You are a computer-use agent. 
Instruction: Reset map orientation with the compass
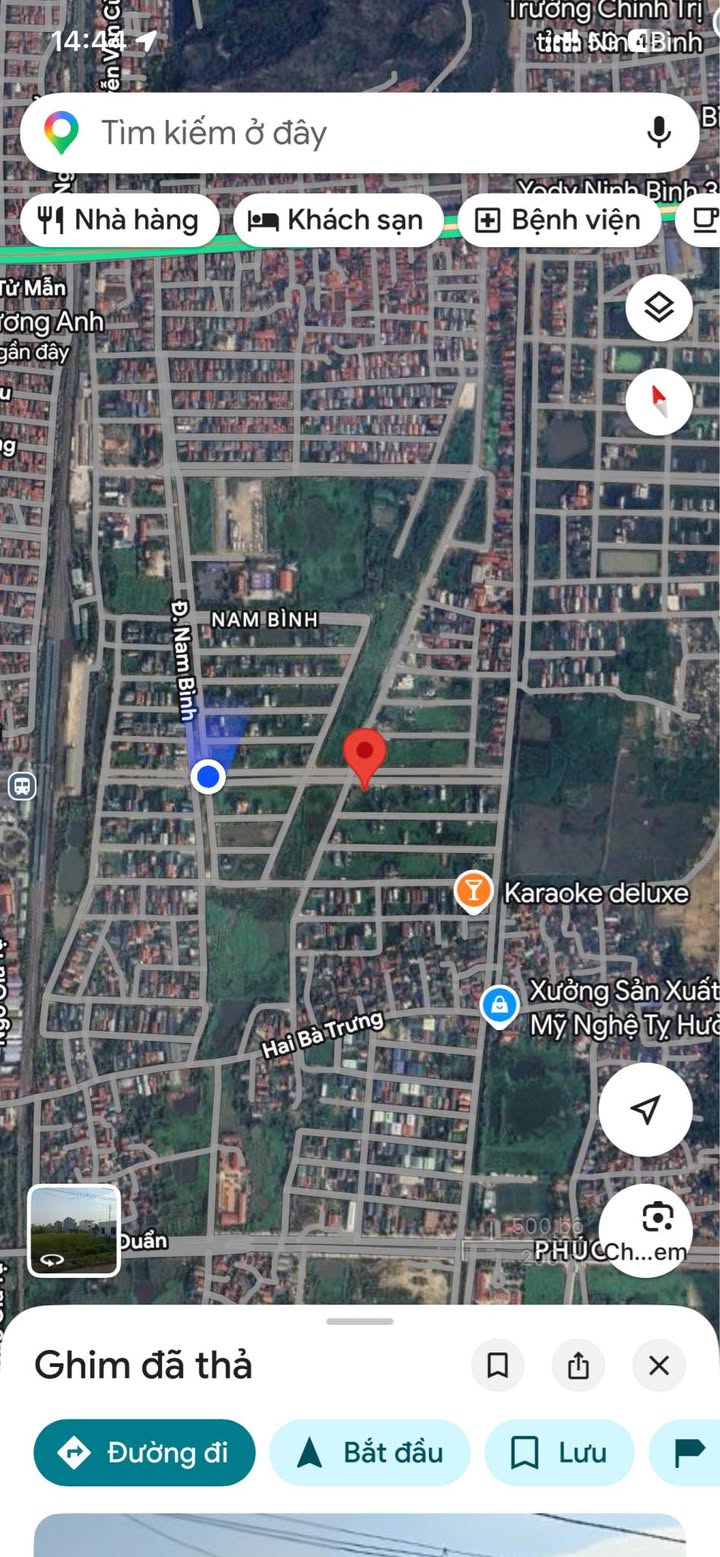click(x=659, y=402)
